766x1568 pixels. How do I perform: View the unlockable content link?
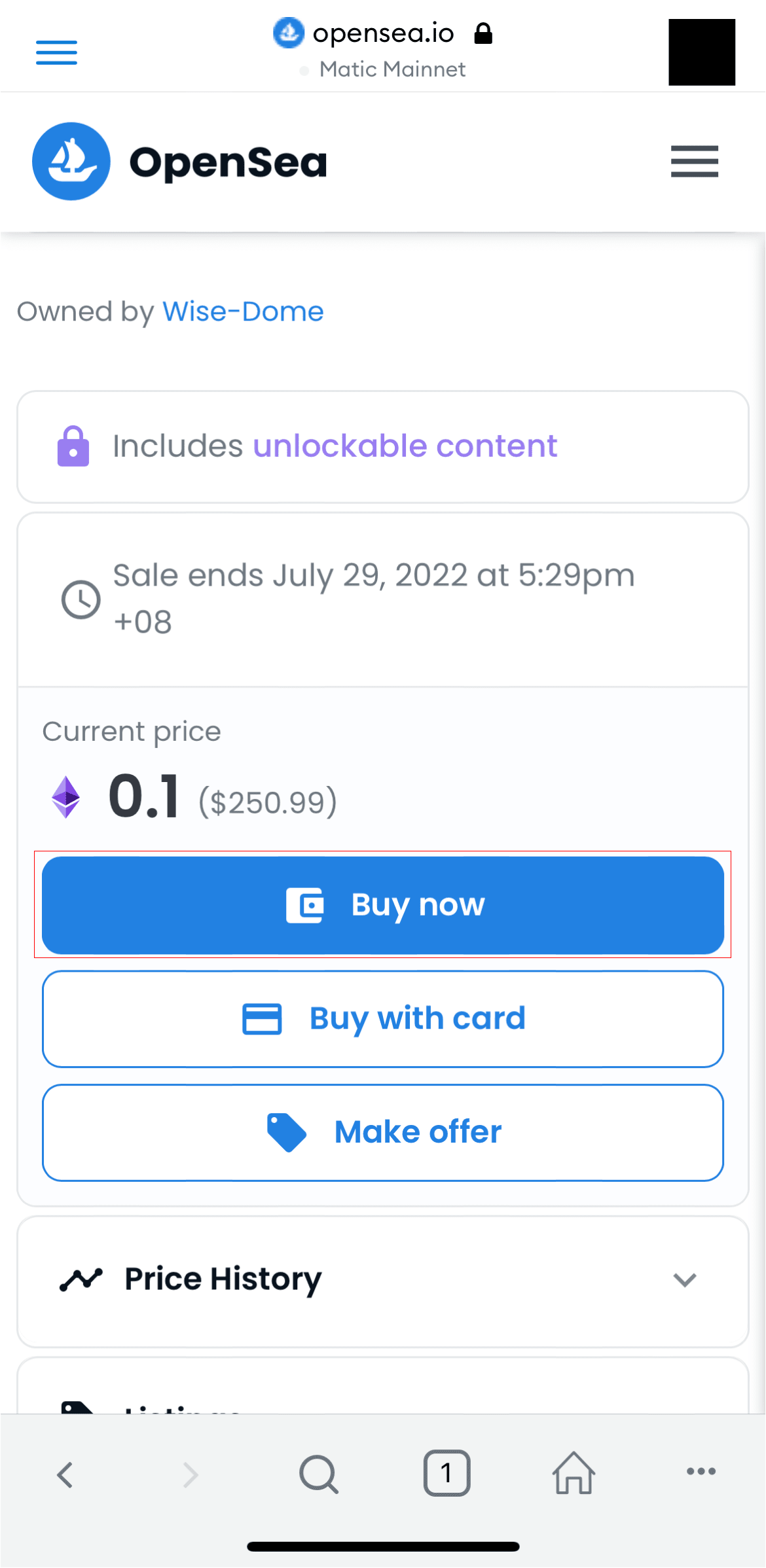point(405,446)
